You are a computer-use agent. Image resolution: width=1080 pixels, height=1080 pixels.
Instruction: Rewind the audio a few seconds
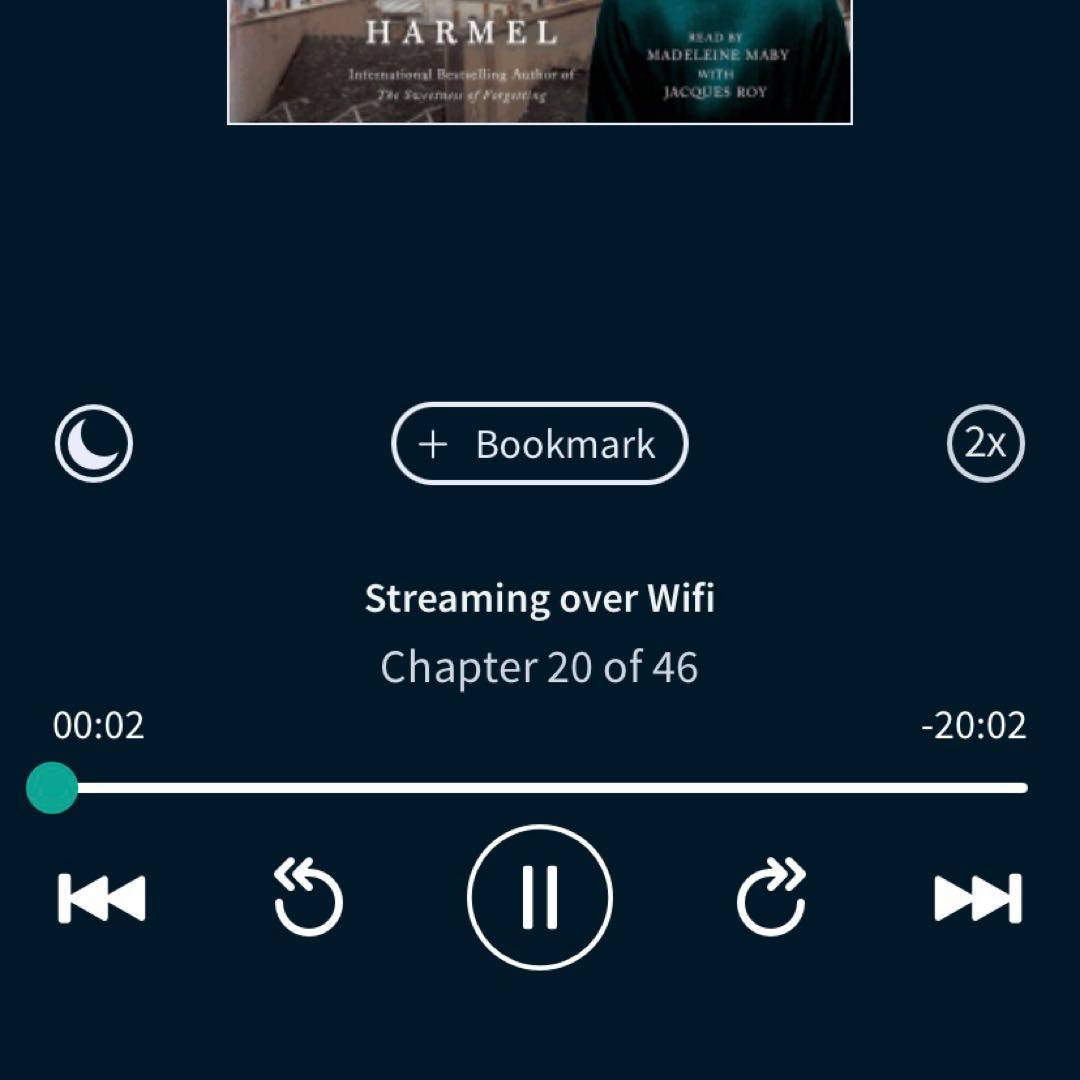click(x=309, y=898)
